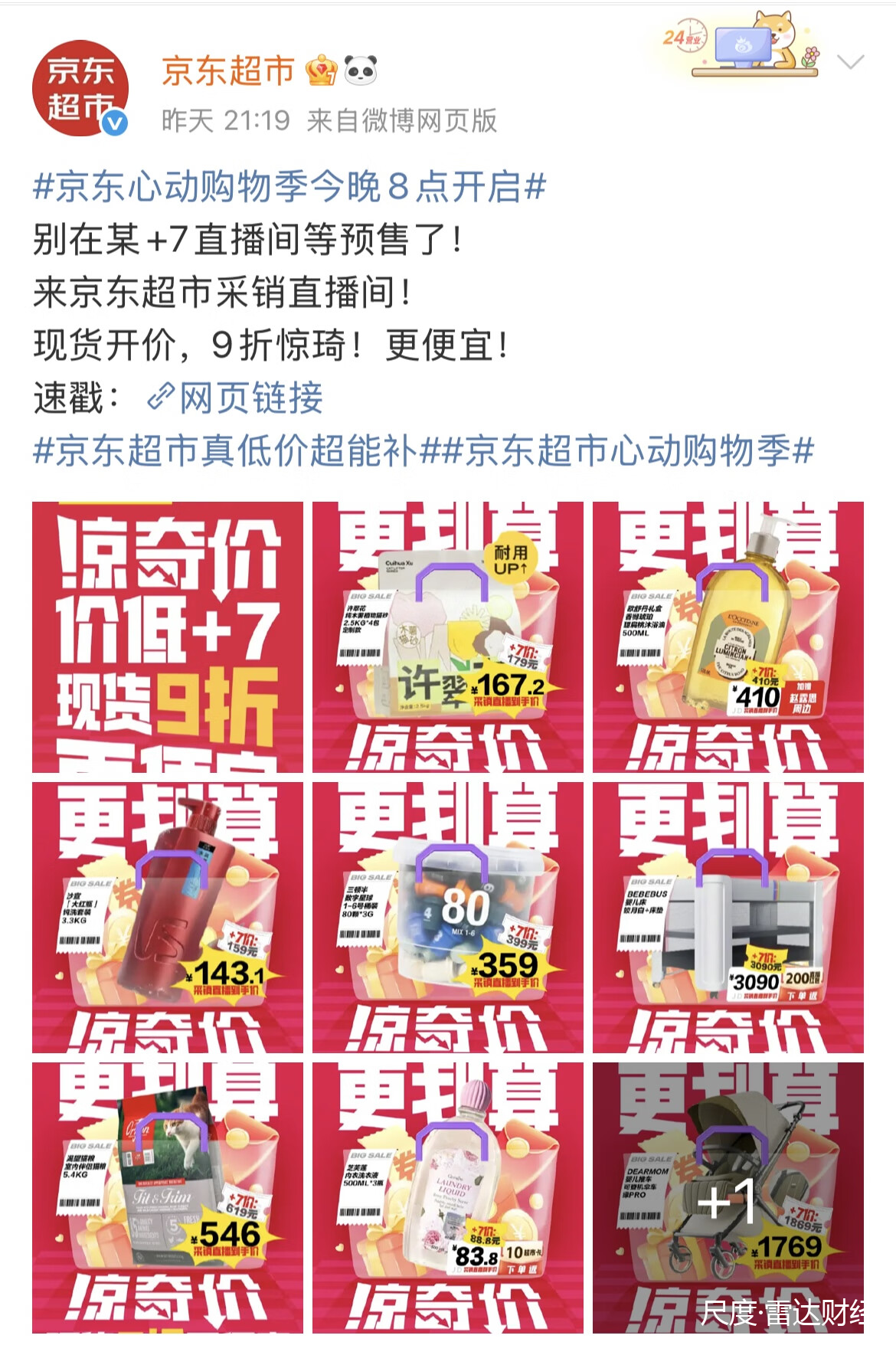Open the 京东超市 account name

click(228, 71)
